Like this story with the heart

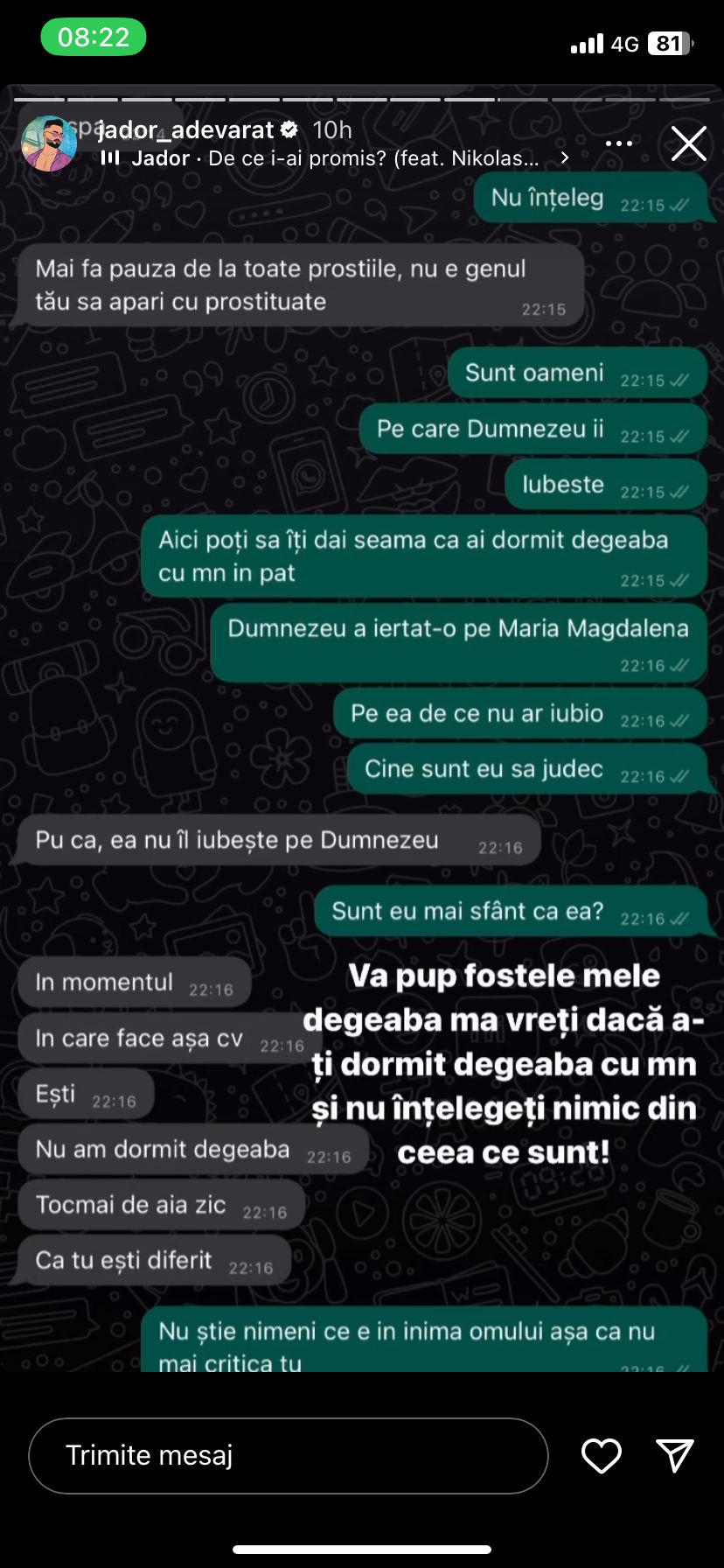pyautogui.click(x=602, y=1455)
